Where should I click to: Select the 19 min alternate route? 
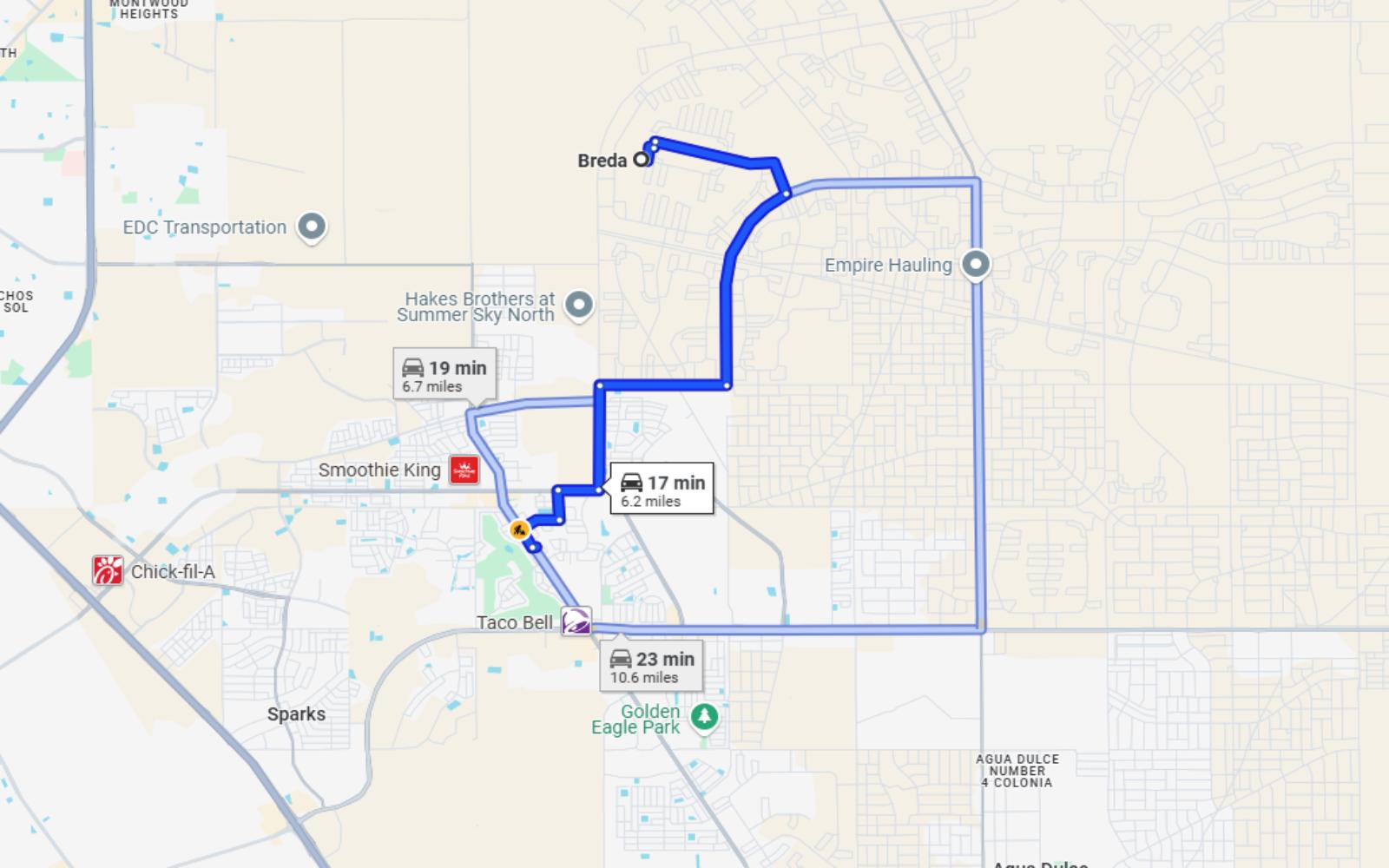click(x=444, y=375)
